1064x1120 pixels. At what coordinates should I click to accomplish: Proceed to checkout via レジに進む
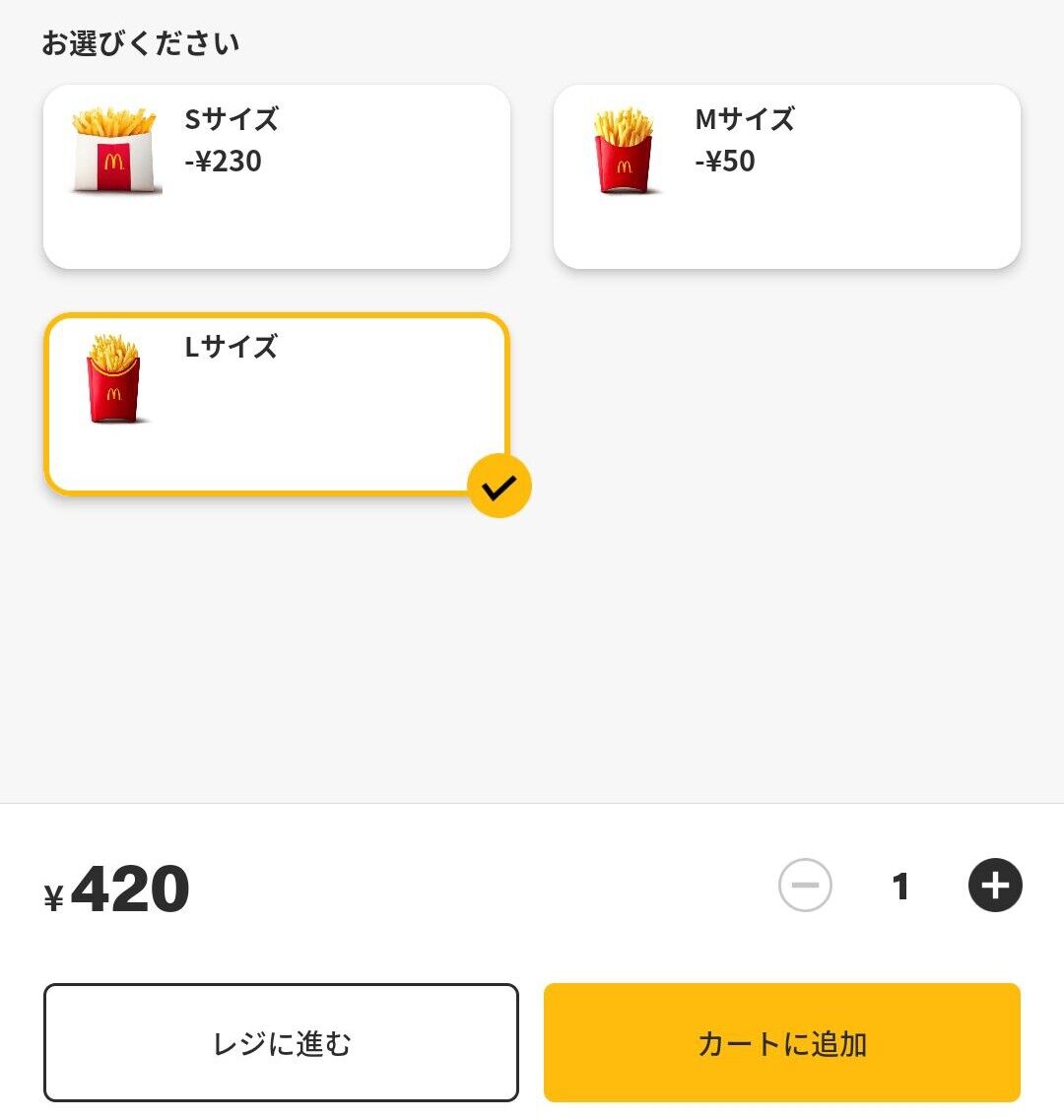[x=281, y=1042]
